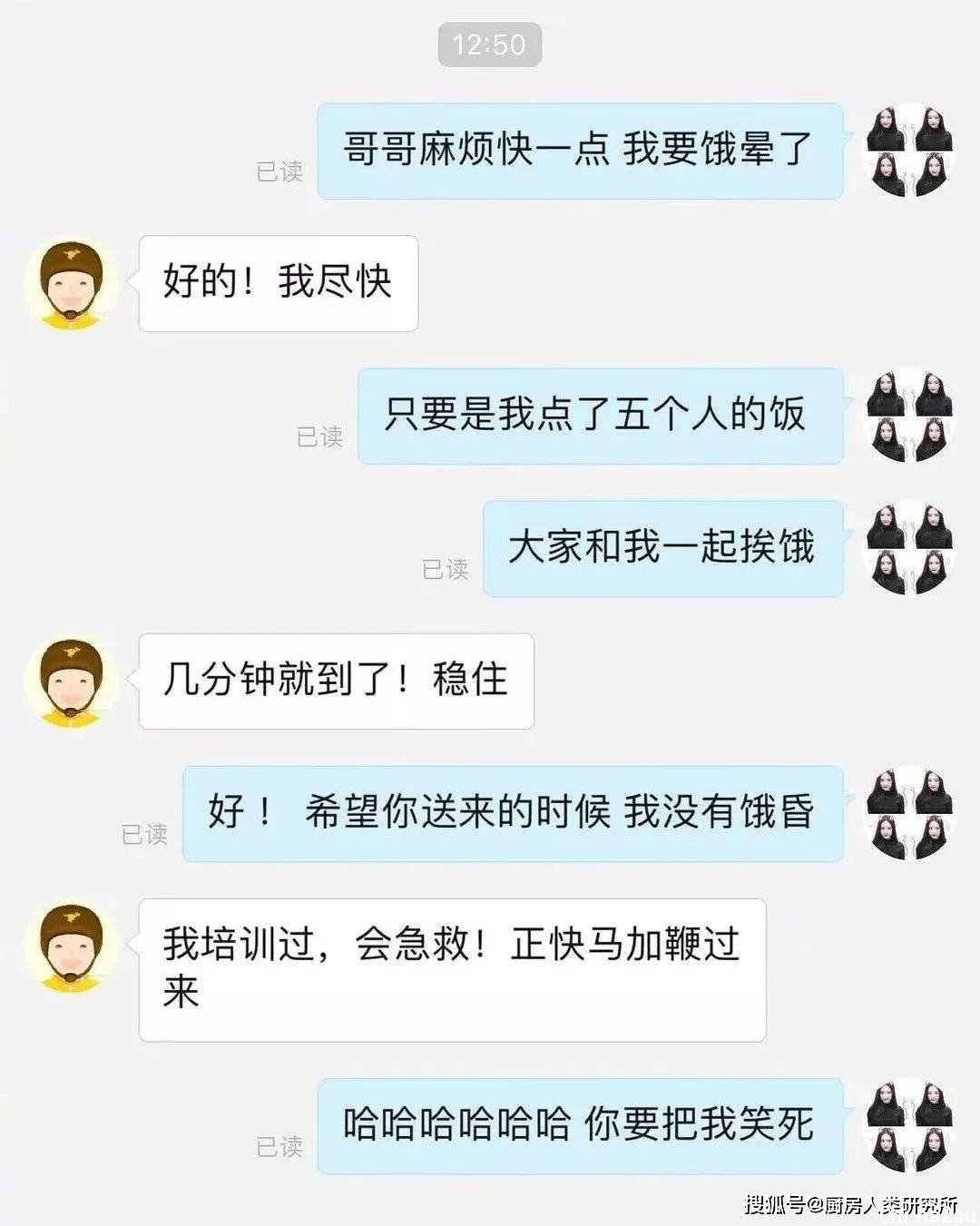Open customer avatar beside 哈哈哈哈哈哈 message
This screenshot has width=980, height=1226.
[909, 1125]
